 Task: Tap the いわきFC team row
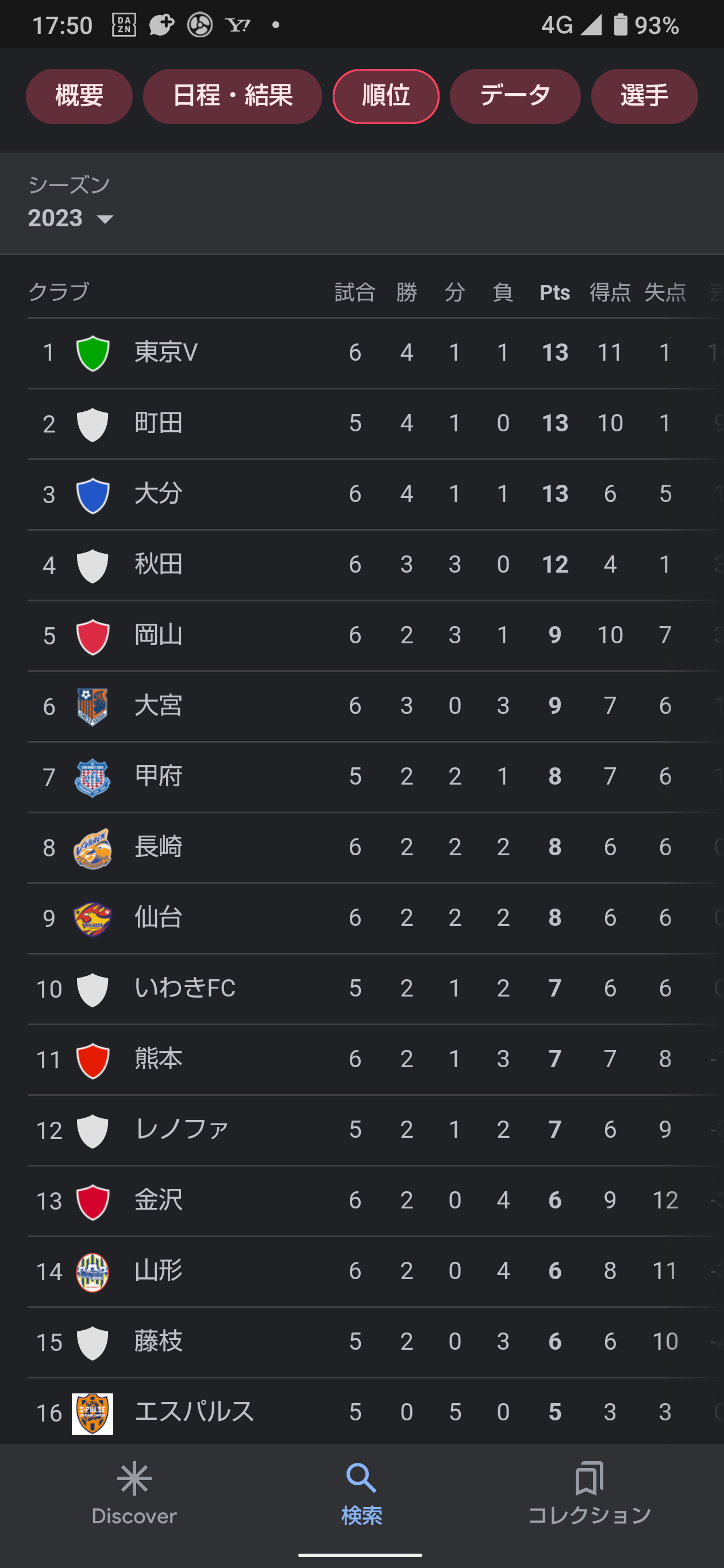click(x=376, y=988)
